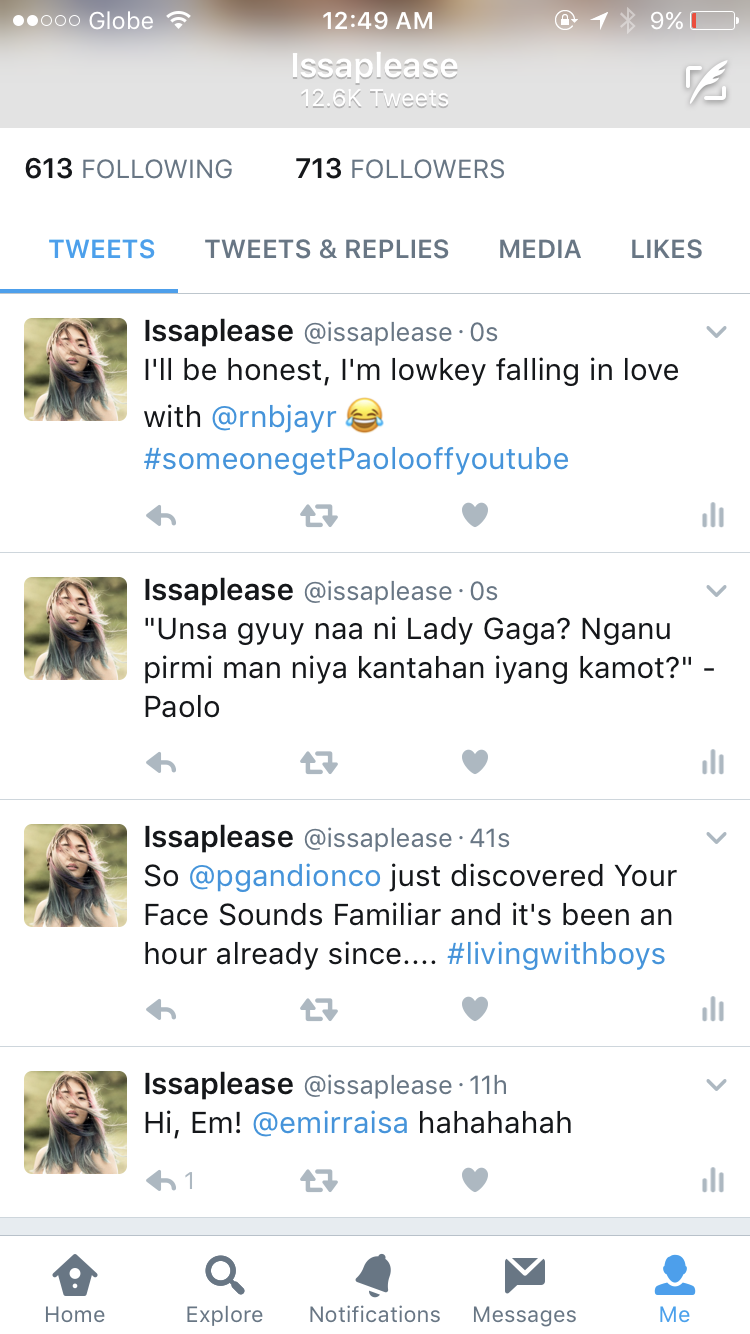Compose a new tweet

(x=705, y=84)
